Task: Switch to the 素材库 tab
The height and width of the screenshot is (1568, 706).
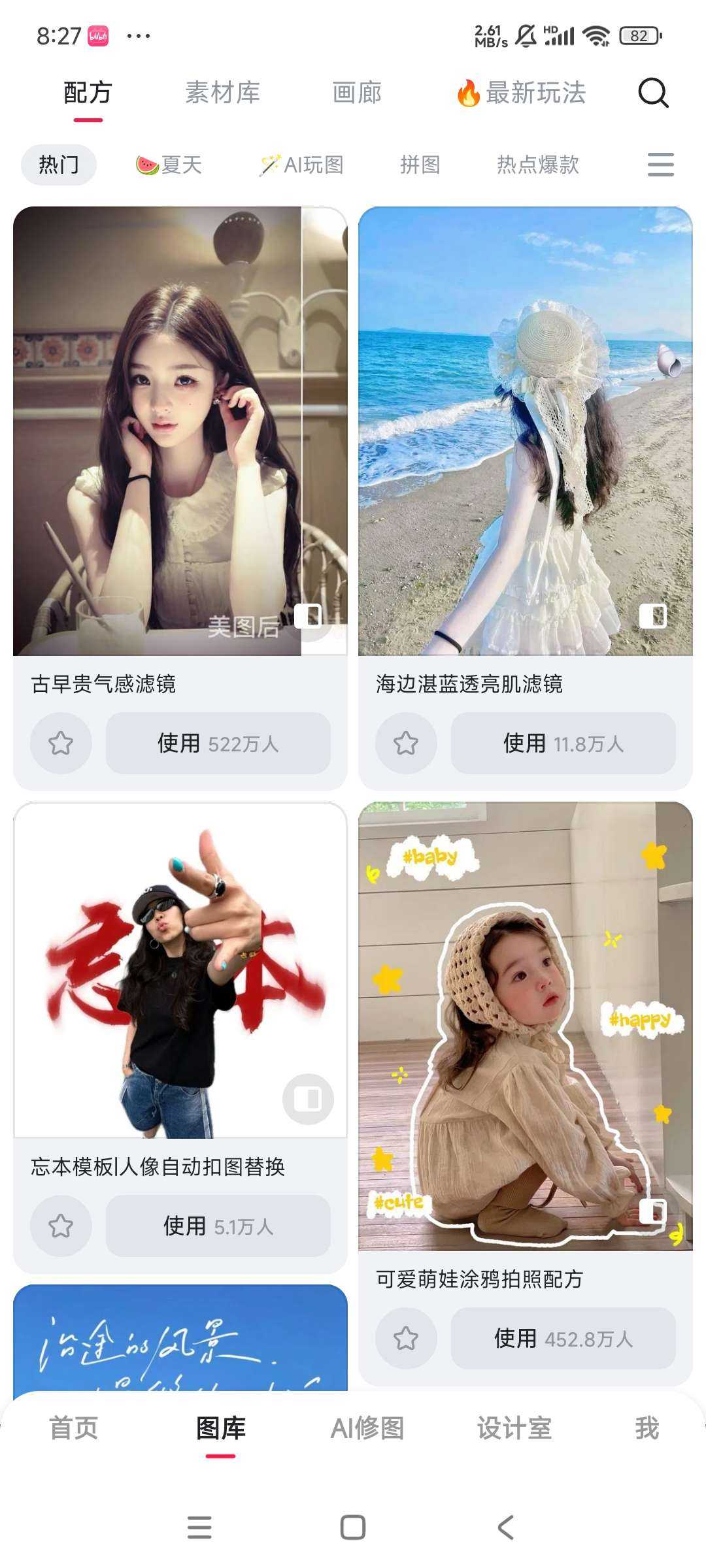Action: point(222,93)
